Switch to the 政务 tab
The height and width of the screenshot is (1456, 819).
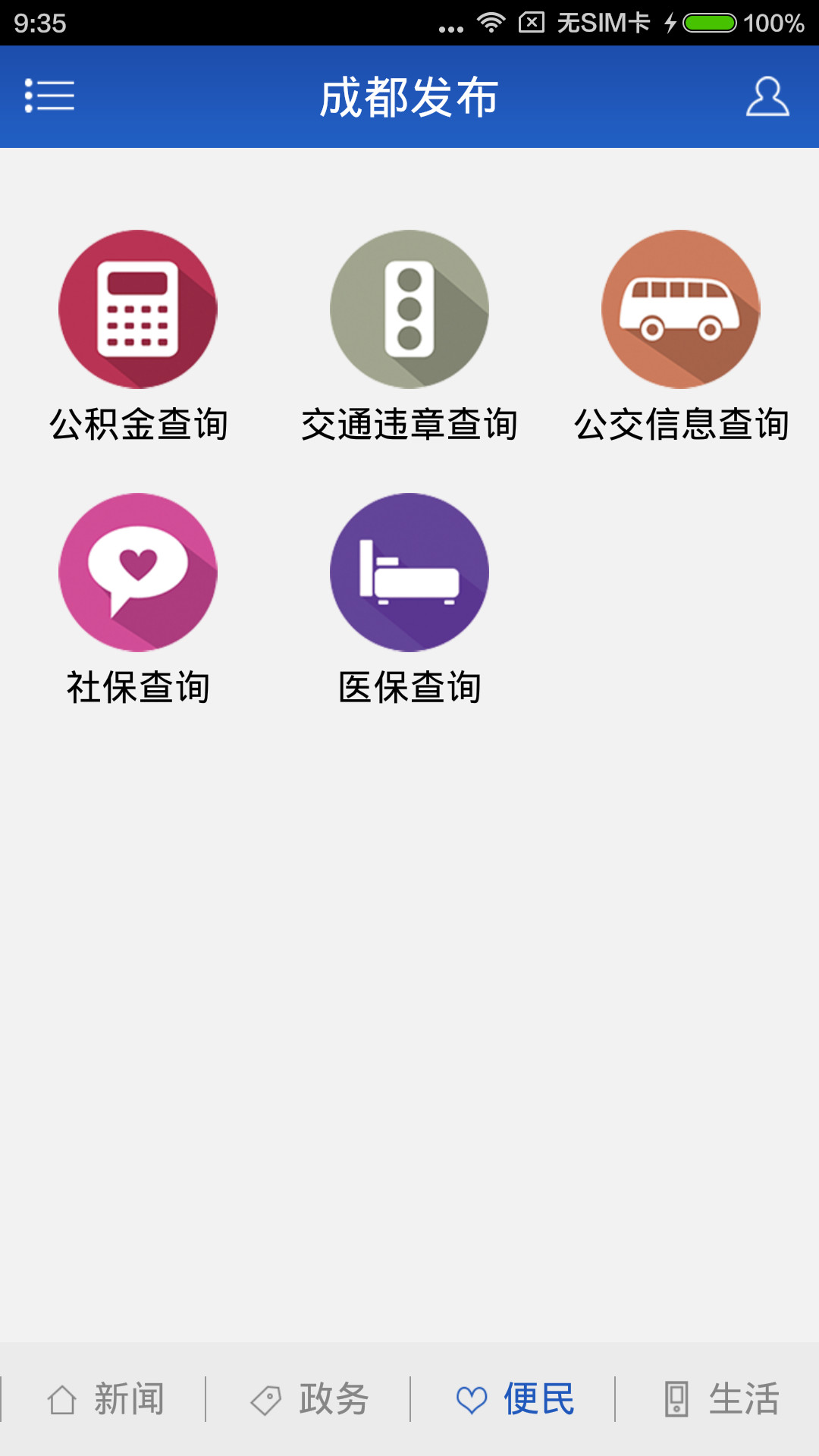coord(309,1399)
